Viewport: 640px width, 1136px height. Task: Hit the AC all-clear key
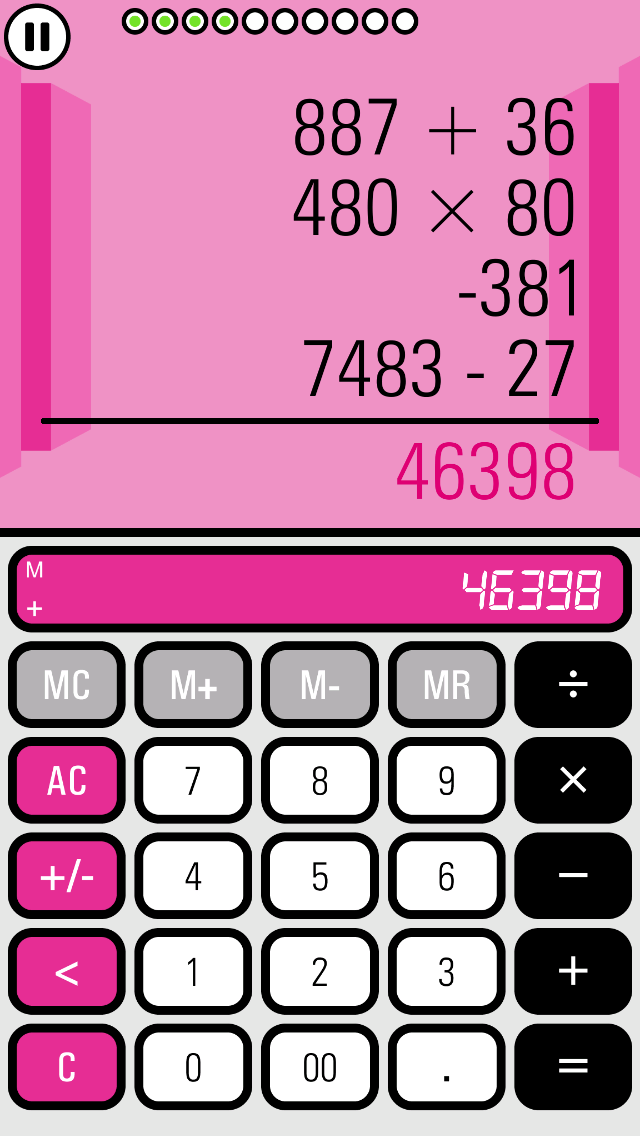67,780
